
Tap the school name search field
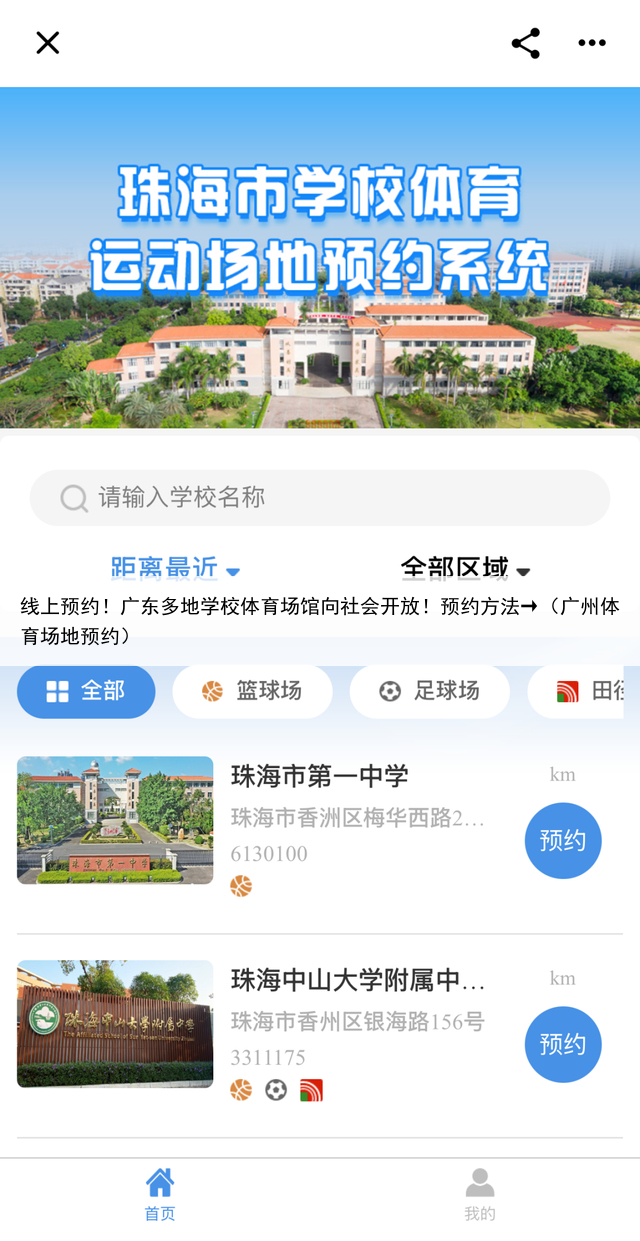320,498
